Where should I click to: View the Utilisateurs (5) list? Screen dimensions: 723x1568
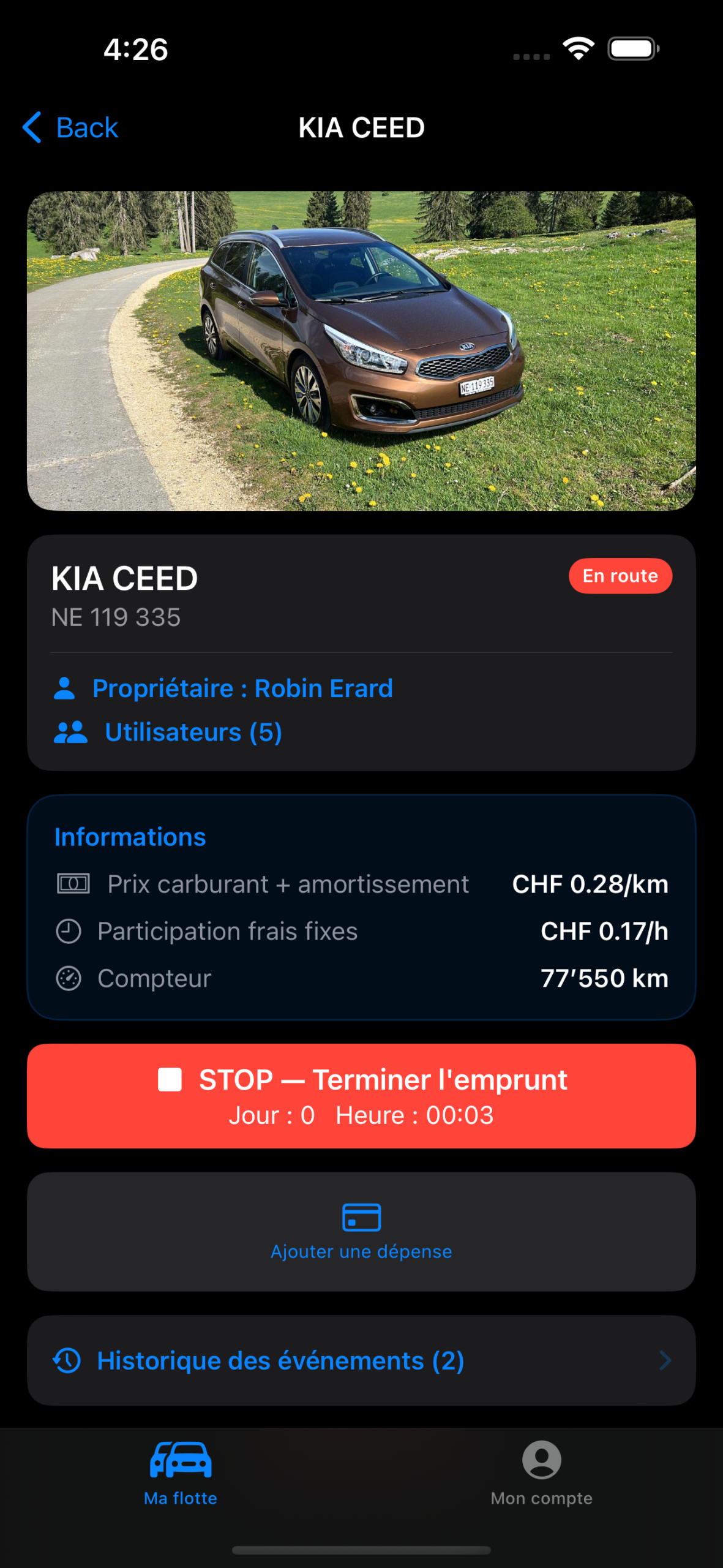(168, 732)
